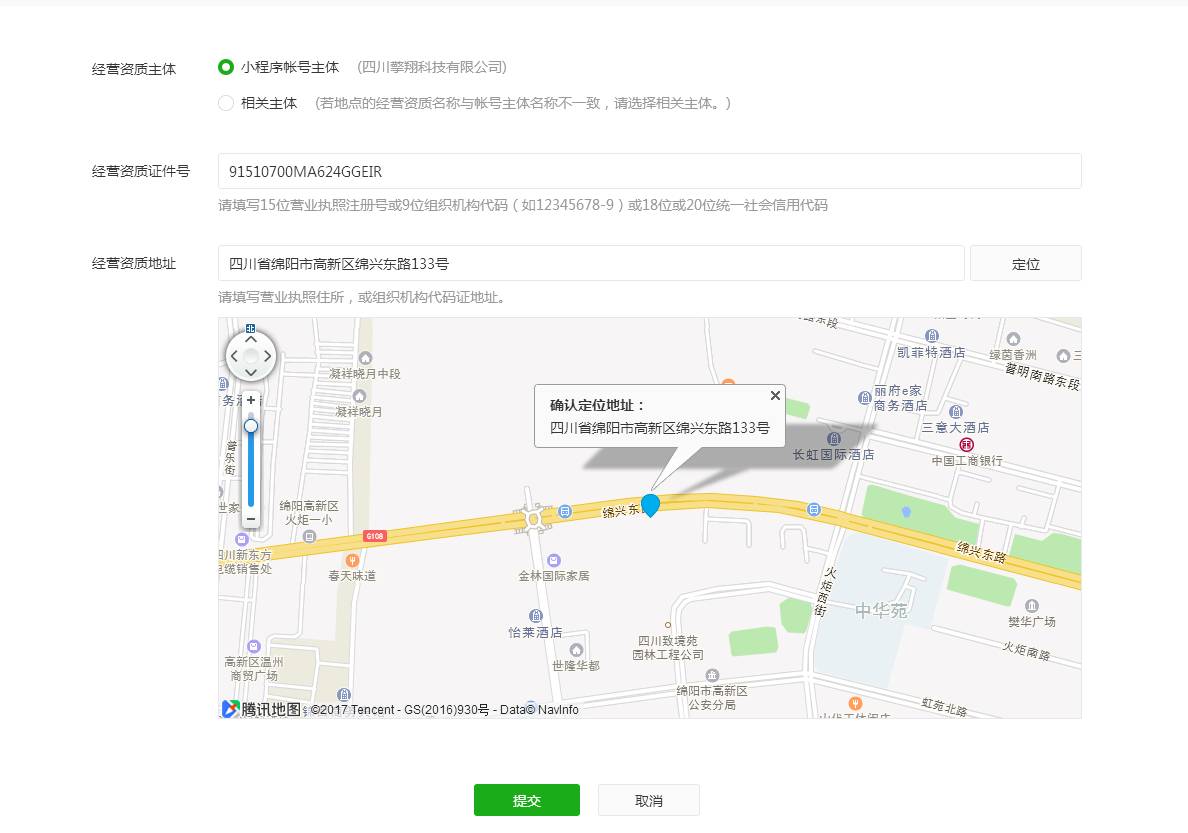
Task: Edit the 经营资质地址 field
Action: (591, 263)
